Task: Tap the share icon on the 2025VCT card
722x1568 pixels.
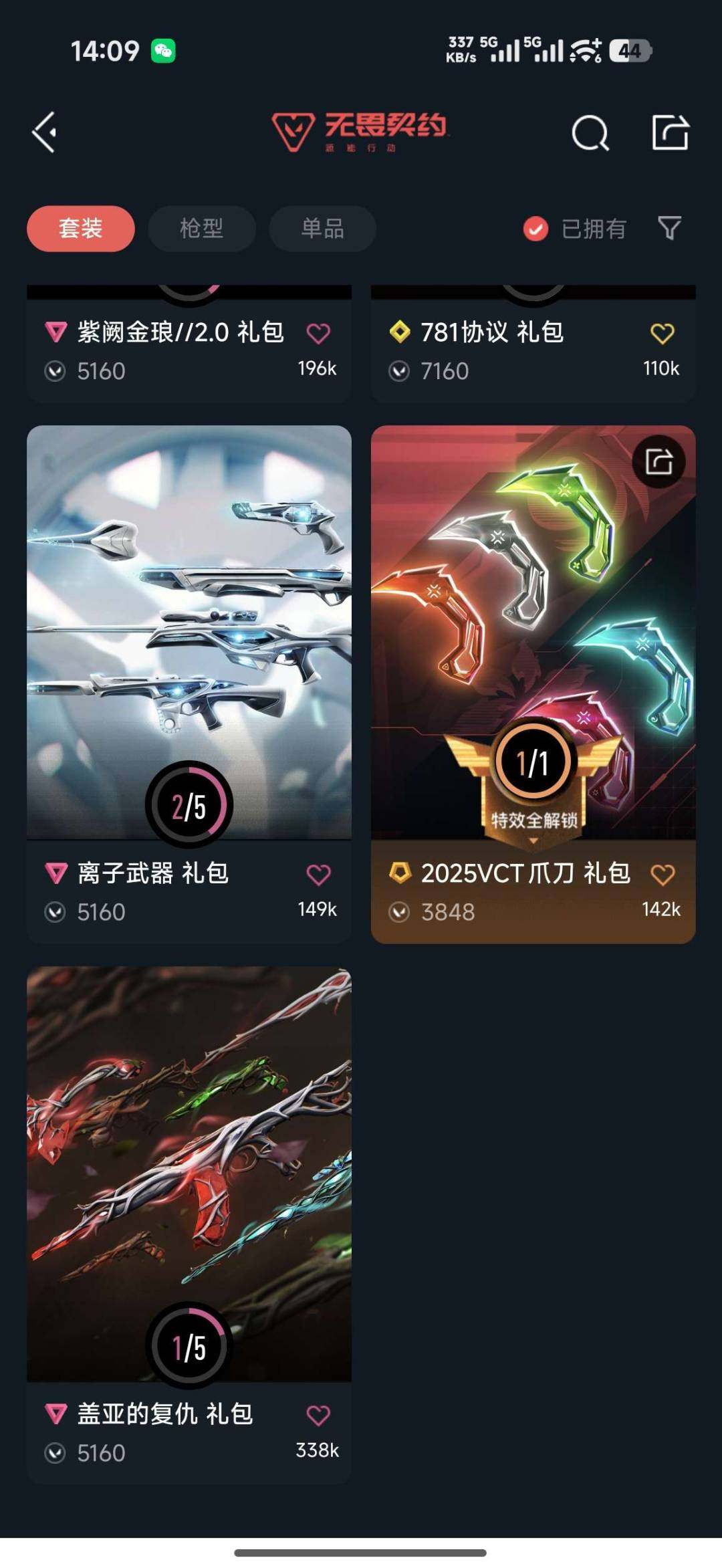Action: click(x=658, y=462)
